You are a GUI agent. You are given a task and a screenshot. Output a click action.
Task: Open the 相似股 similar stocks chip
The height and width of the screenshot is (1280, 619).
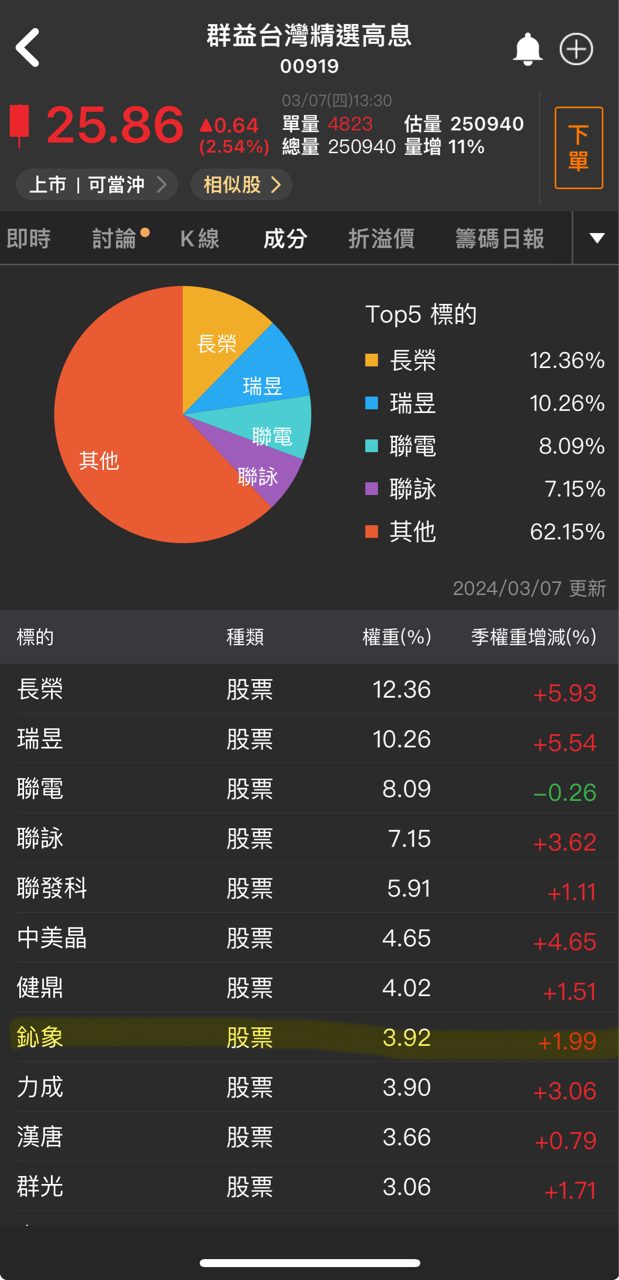[x=243, y=185]
